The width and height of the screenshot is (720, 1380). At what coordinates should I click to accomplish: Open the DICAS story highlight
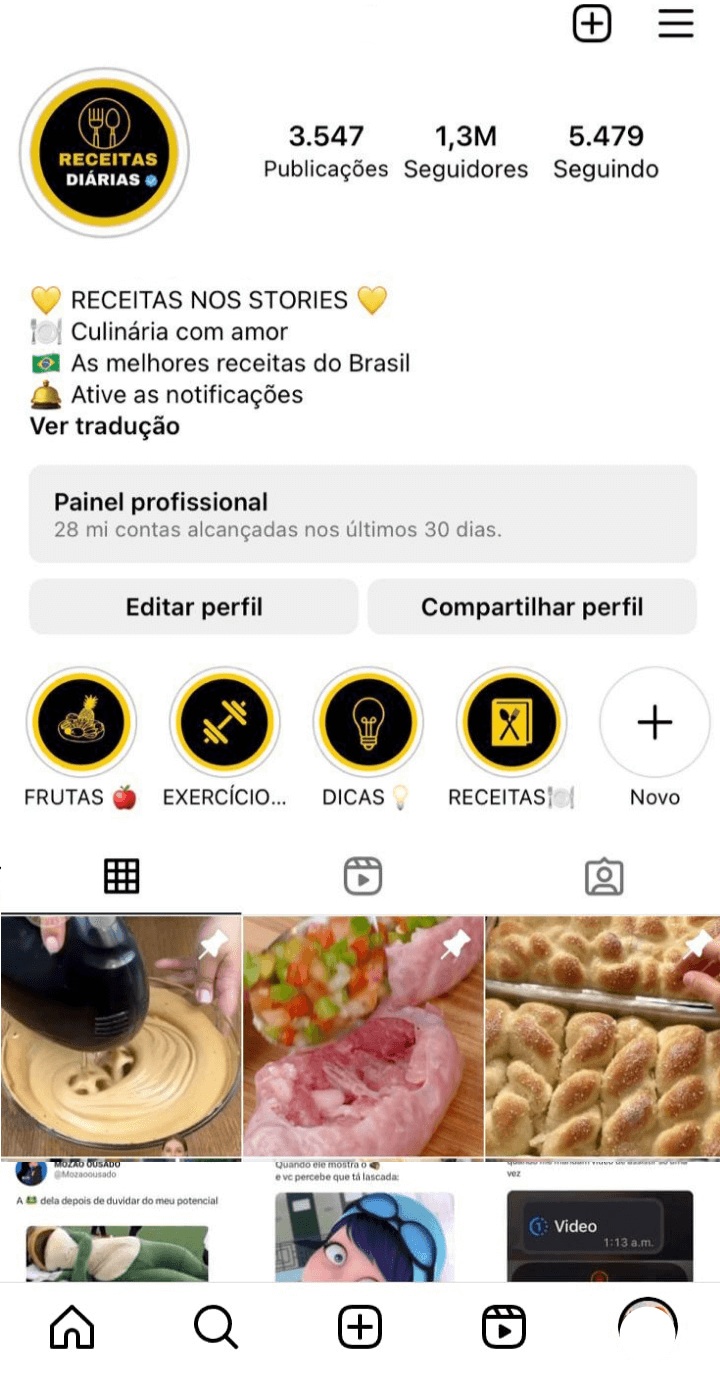point(368,722)
